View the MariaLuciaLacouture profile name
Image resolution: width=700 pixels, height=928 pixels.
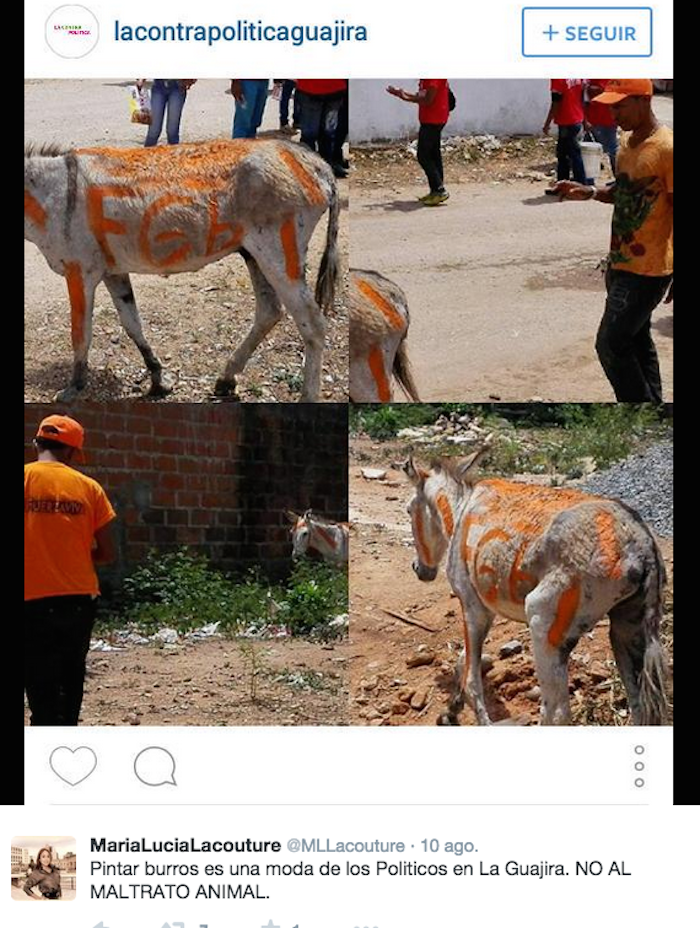pyautogui.click(x=185, y=846)
